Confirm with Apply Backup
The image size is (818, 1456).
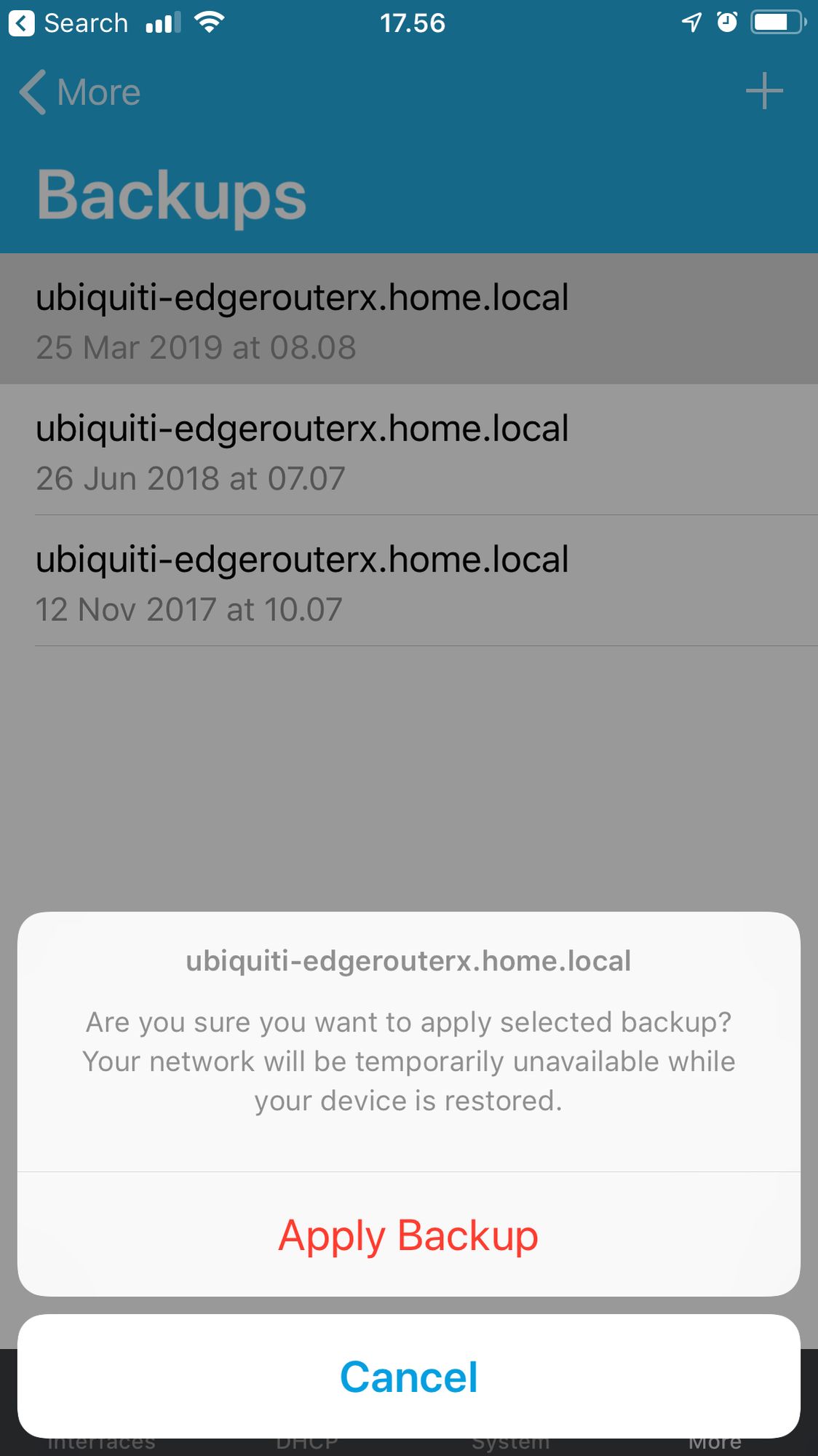408,1235
